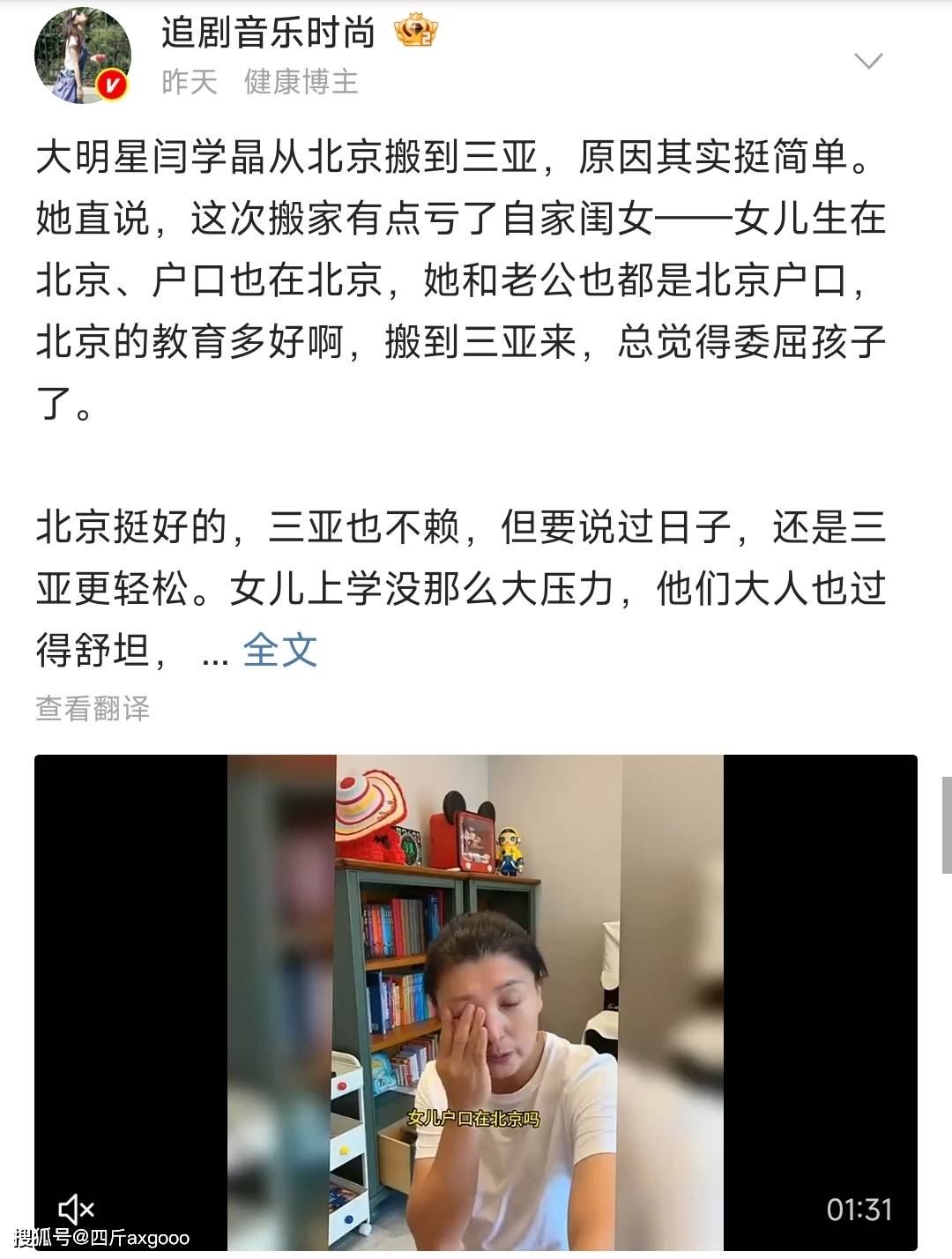This screenshot has height=1259, width=952.
Task: Tap the username 追剧音乐时尚
Action: pos(268,34)
